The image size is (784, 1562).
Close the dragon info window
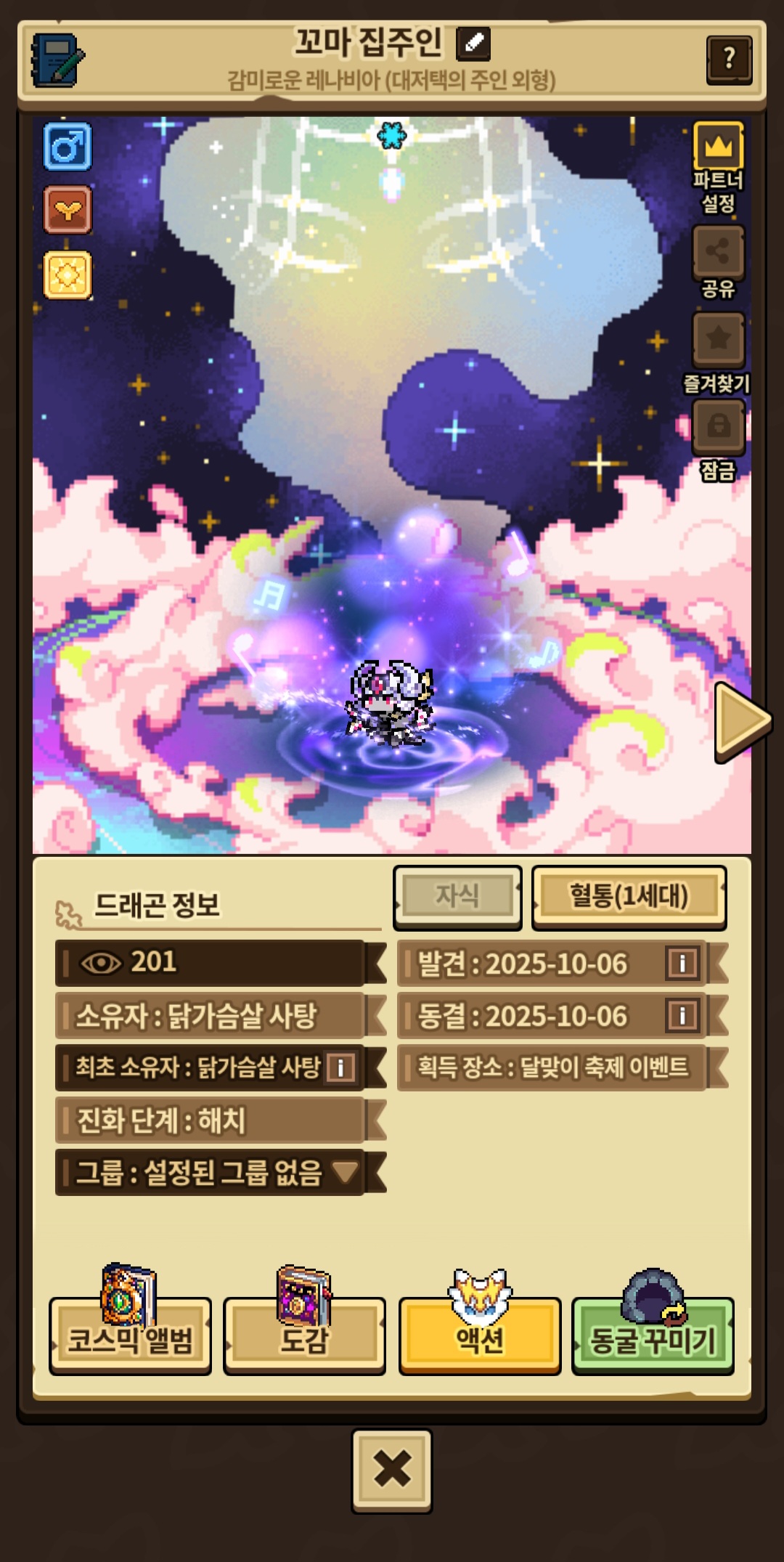point(392,1471)
